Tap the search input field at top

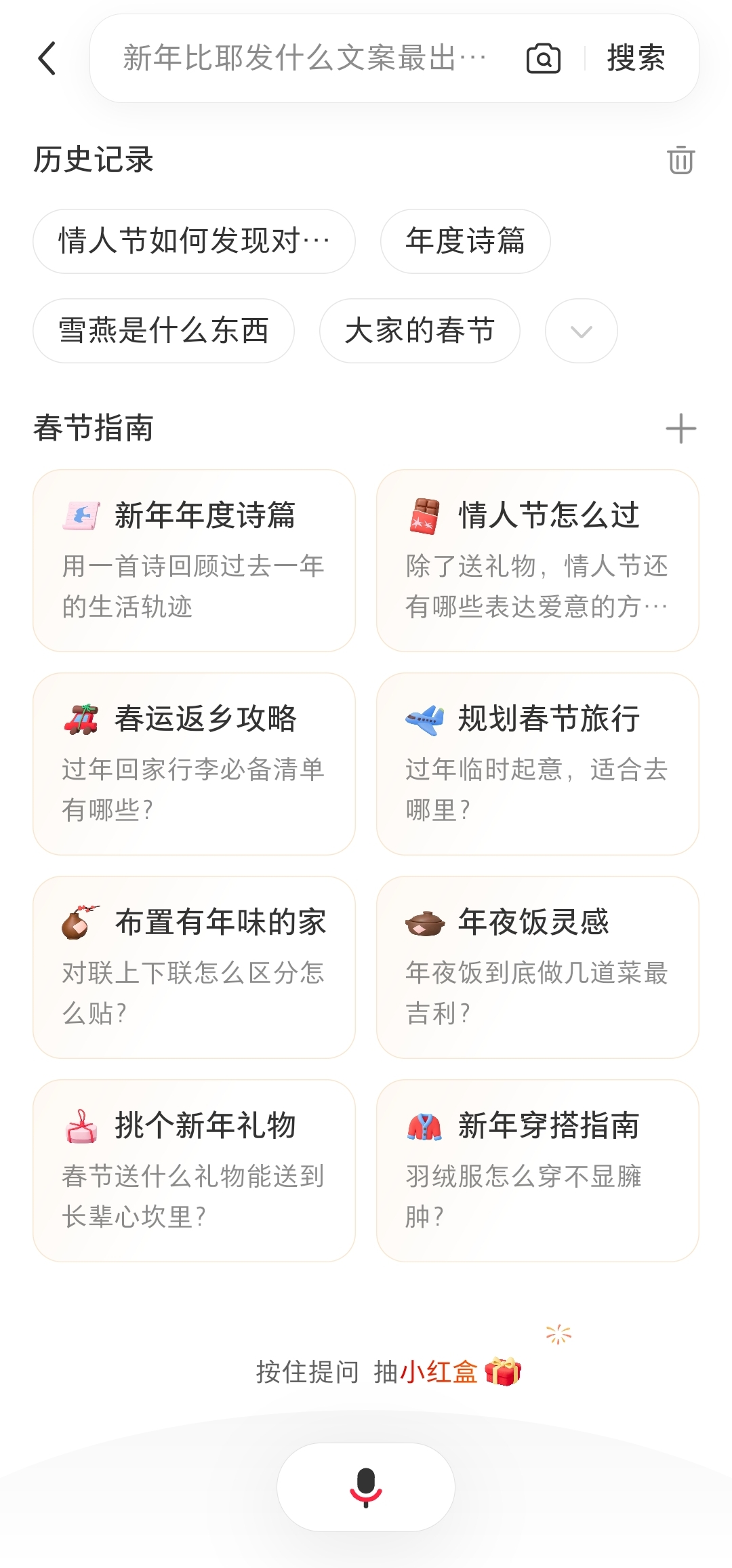(305, 59)
